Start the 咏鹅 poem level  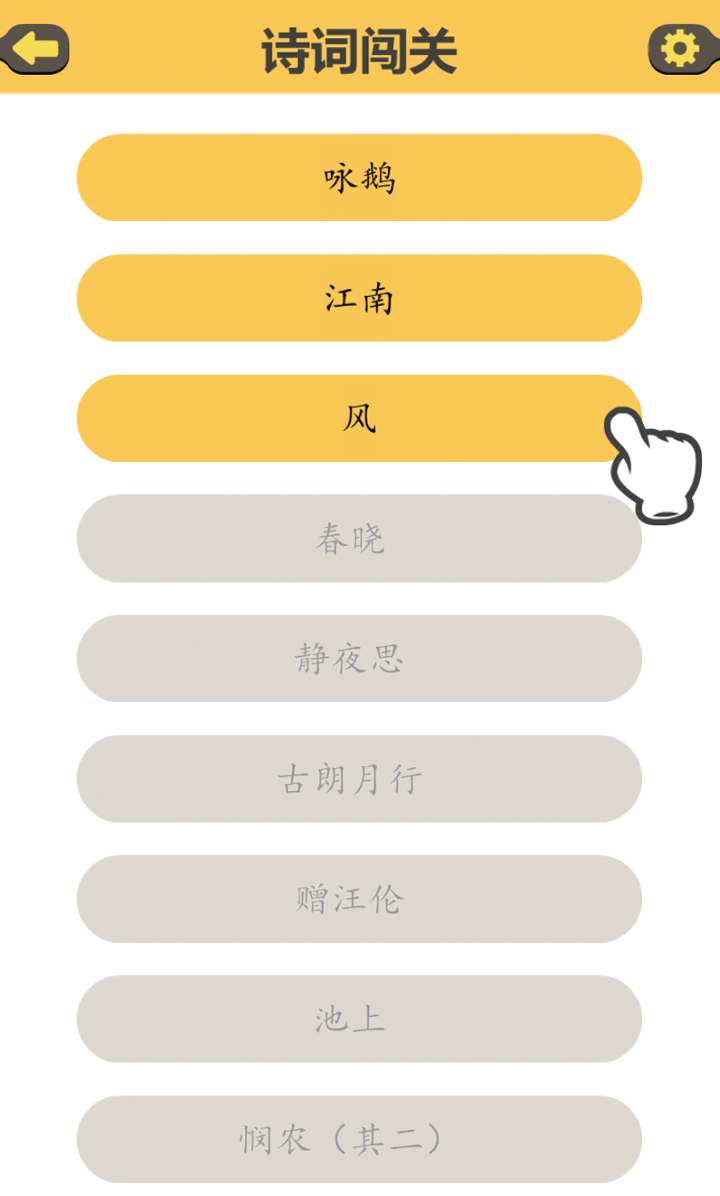pyautogui.click(x=359, y=178)
